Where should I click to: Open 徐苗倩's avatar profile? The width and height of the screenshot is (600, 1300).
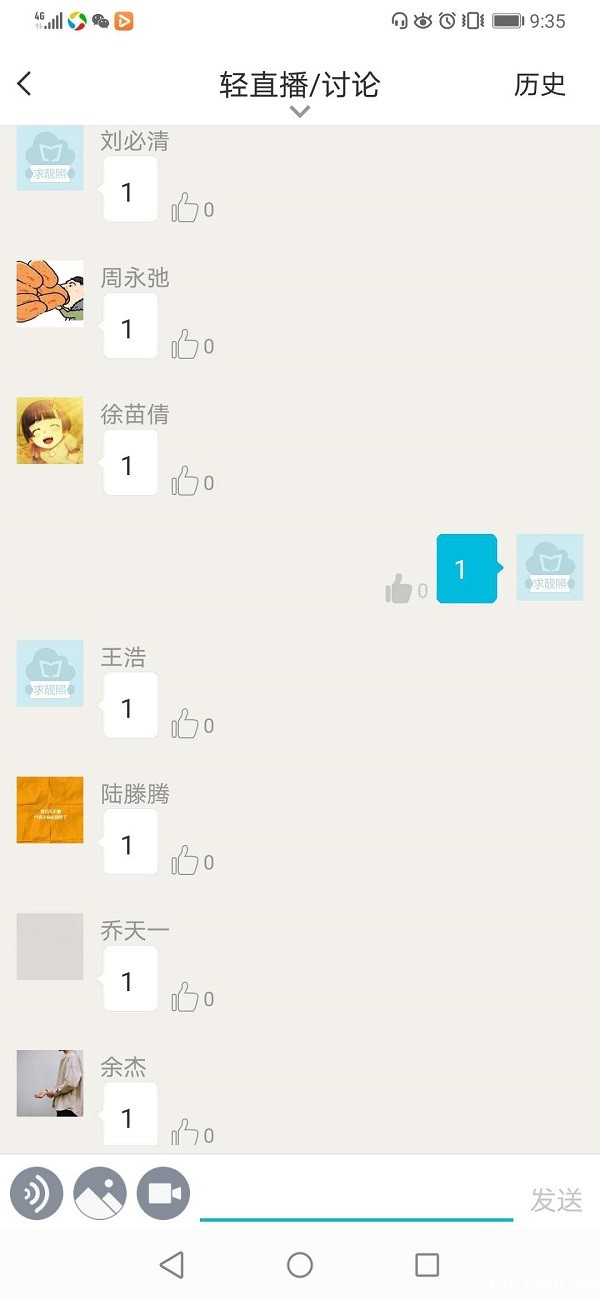coord(50,430)
